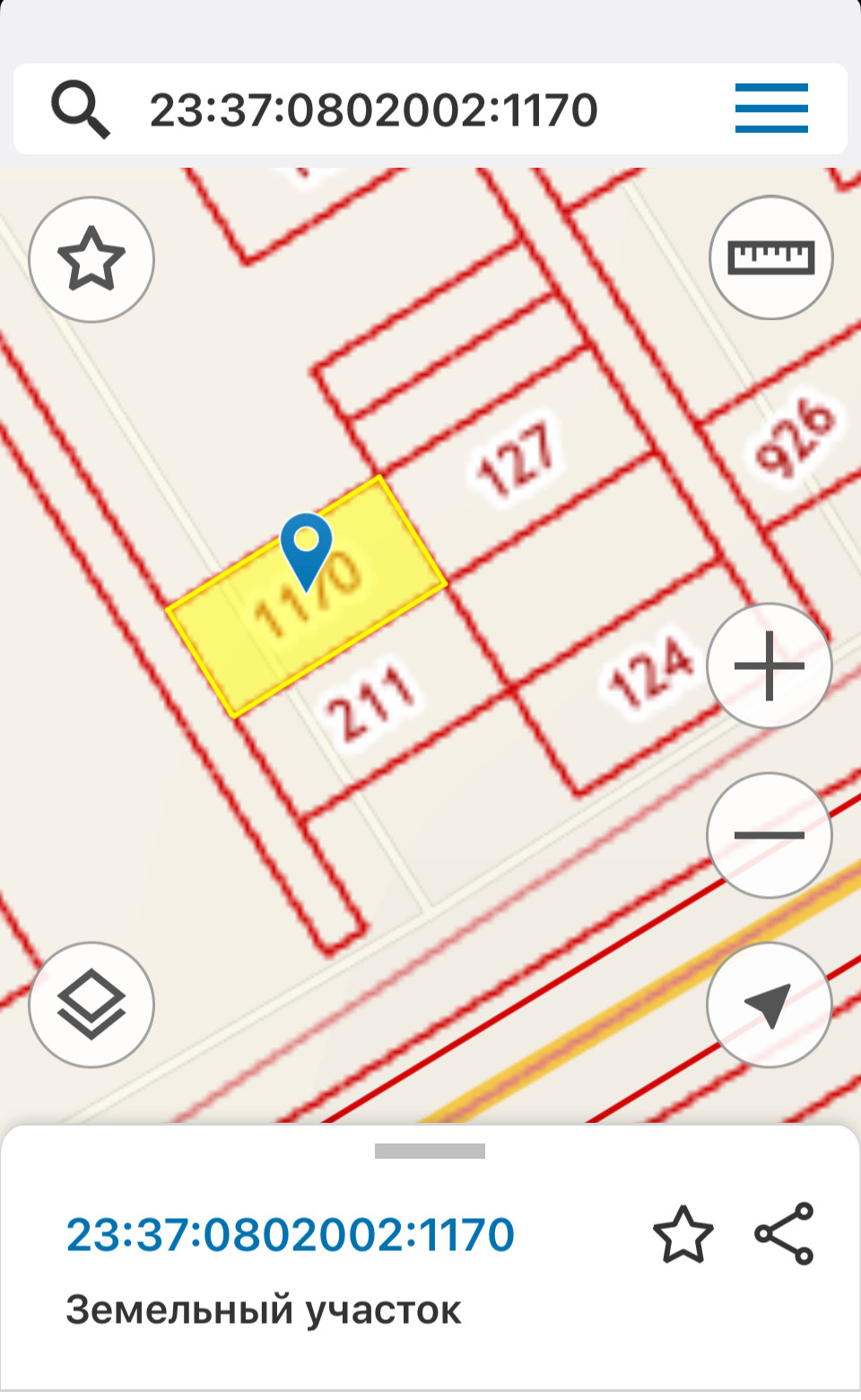This screenshot has width=861, height=1400.
Task: Zoom out of the map
Action: click(770, 836)
